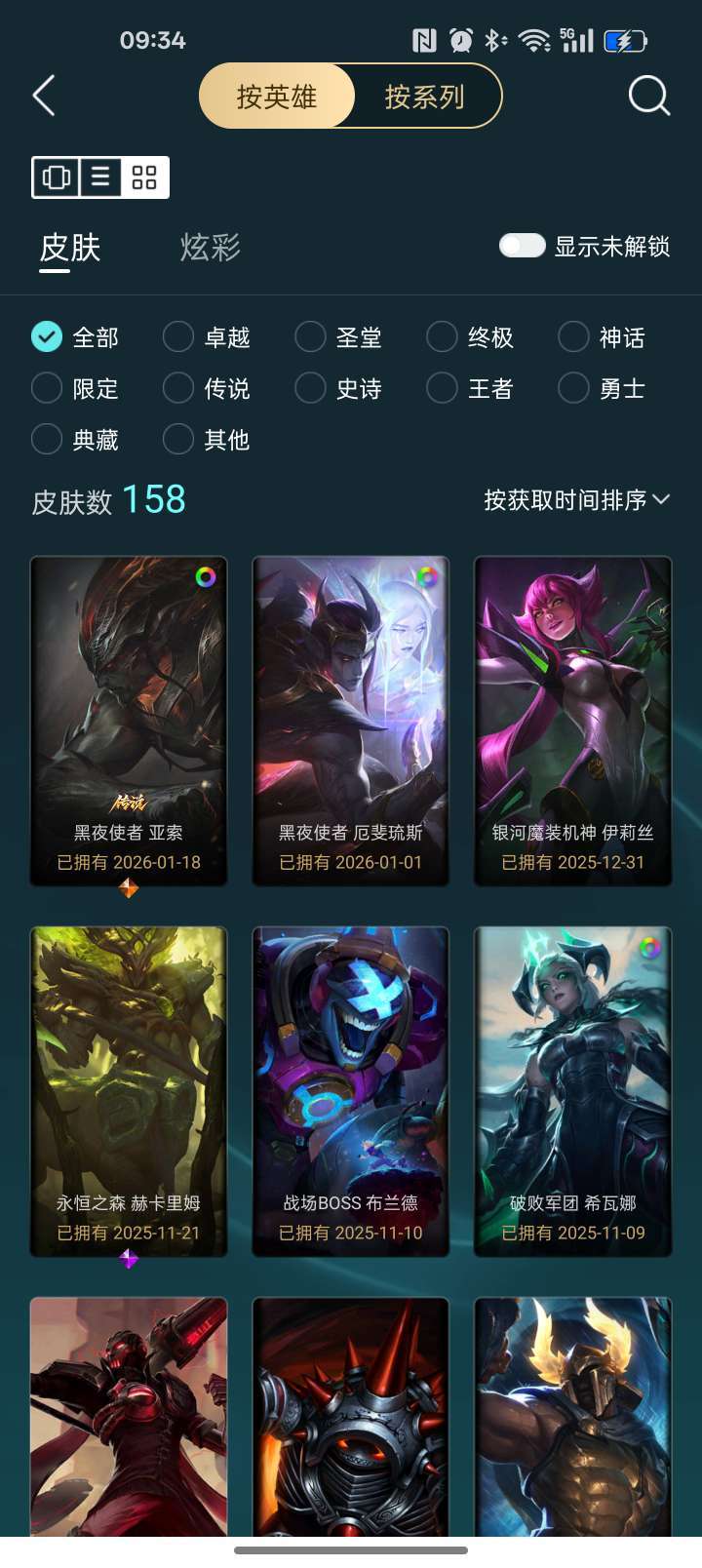This screenshot has width=702, height=1568.
Task: Expand the 按获取时间排序 sort dropdown
Action: coord(576,500)
